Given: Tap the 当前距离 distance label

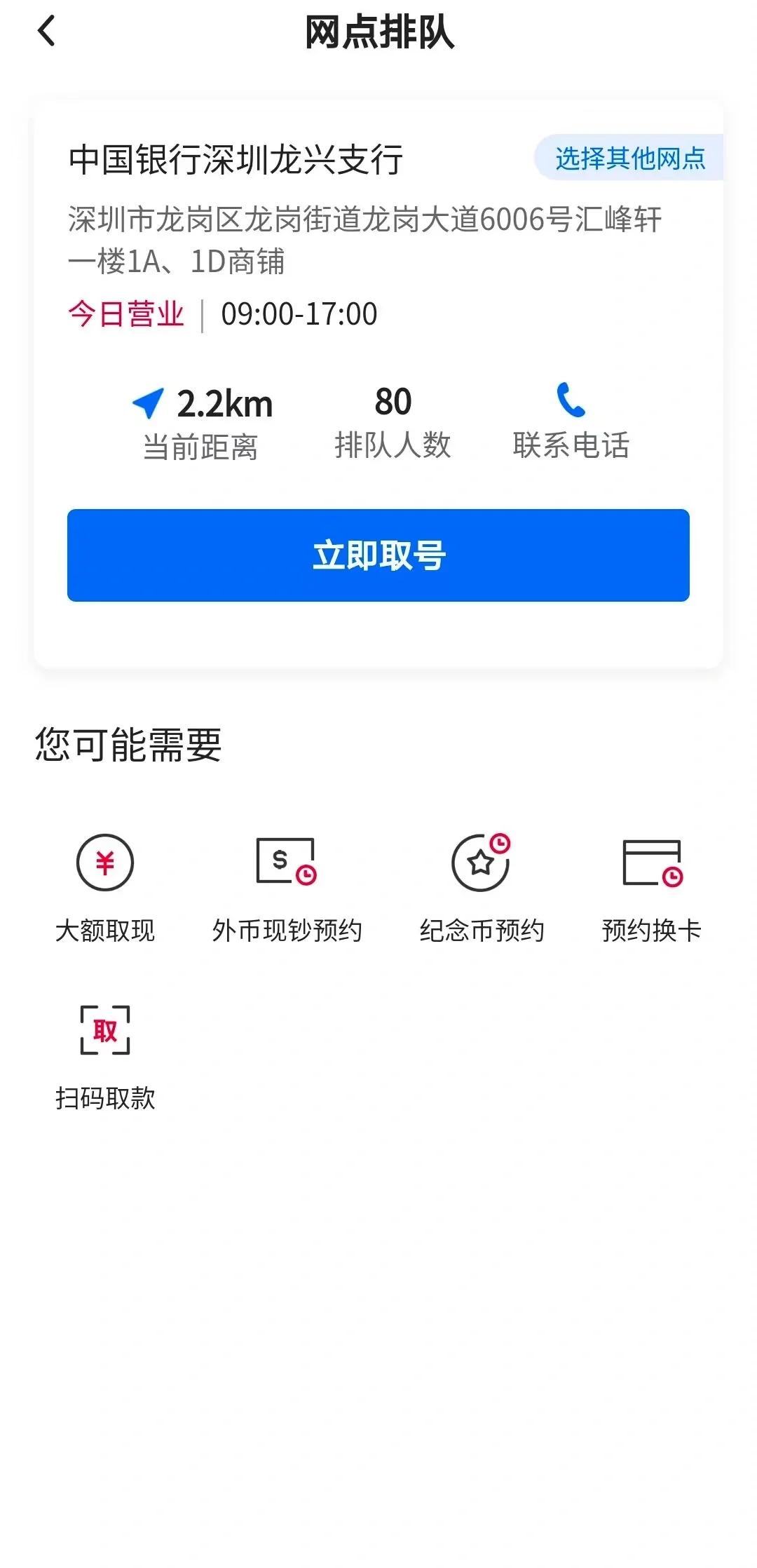Looking at the screenshot, I should coord(200,443).
